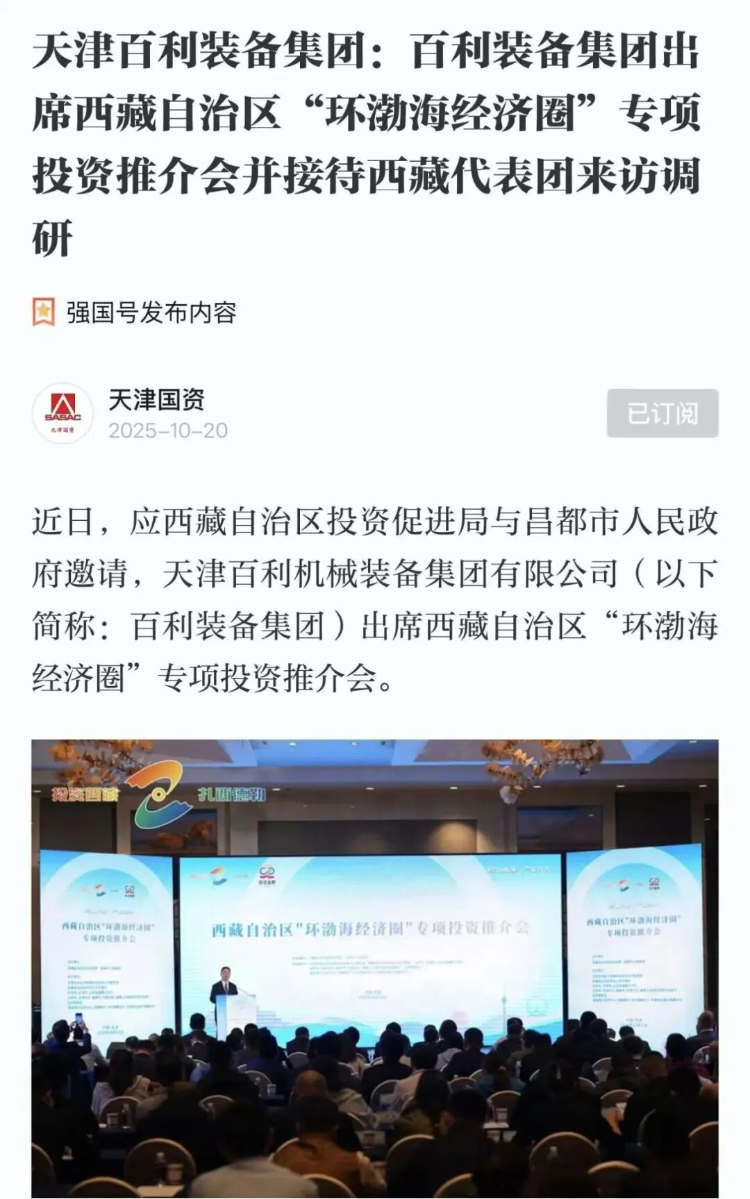View the conference photo full screen
The height and width of the screenshot is (1199, 750).
point(374,967)
